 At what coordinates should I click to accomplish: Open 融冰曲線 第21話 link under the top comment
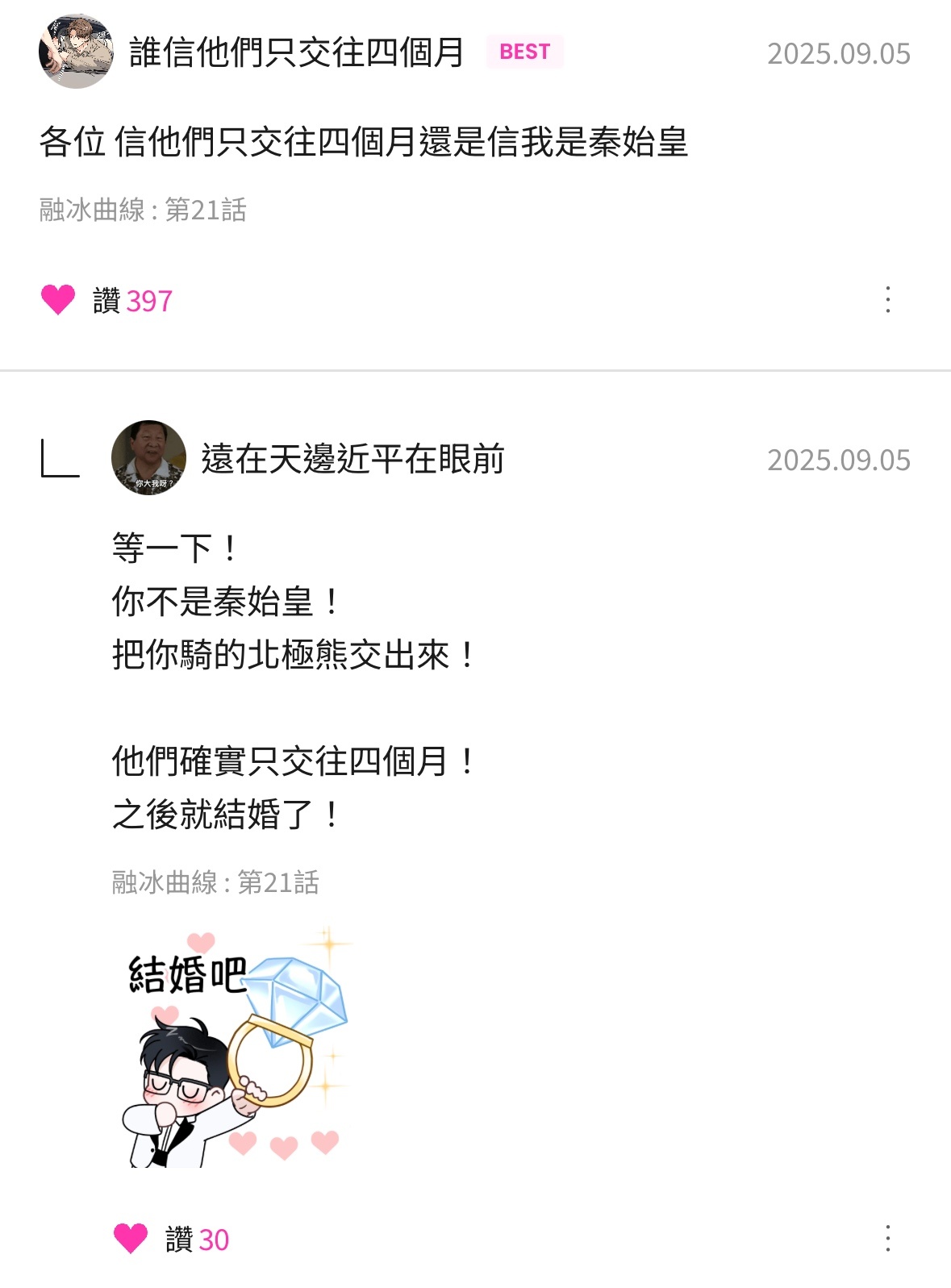pos(143,210)
